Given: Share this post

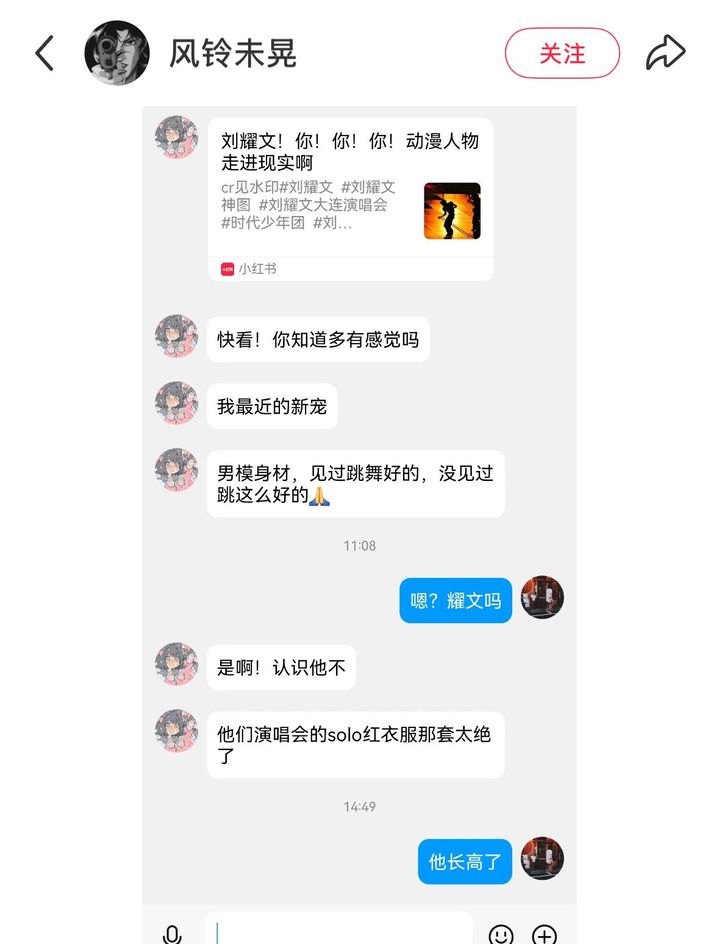Looking at the screenshot, I should (665, 53).
